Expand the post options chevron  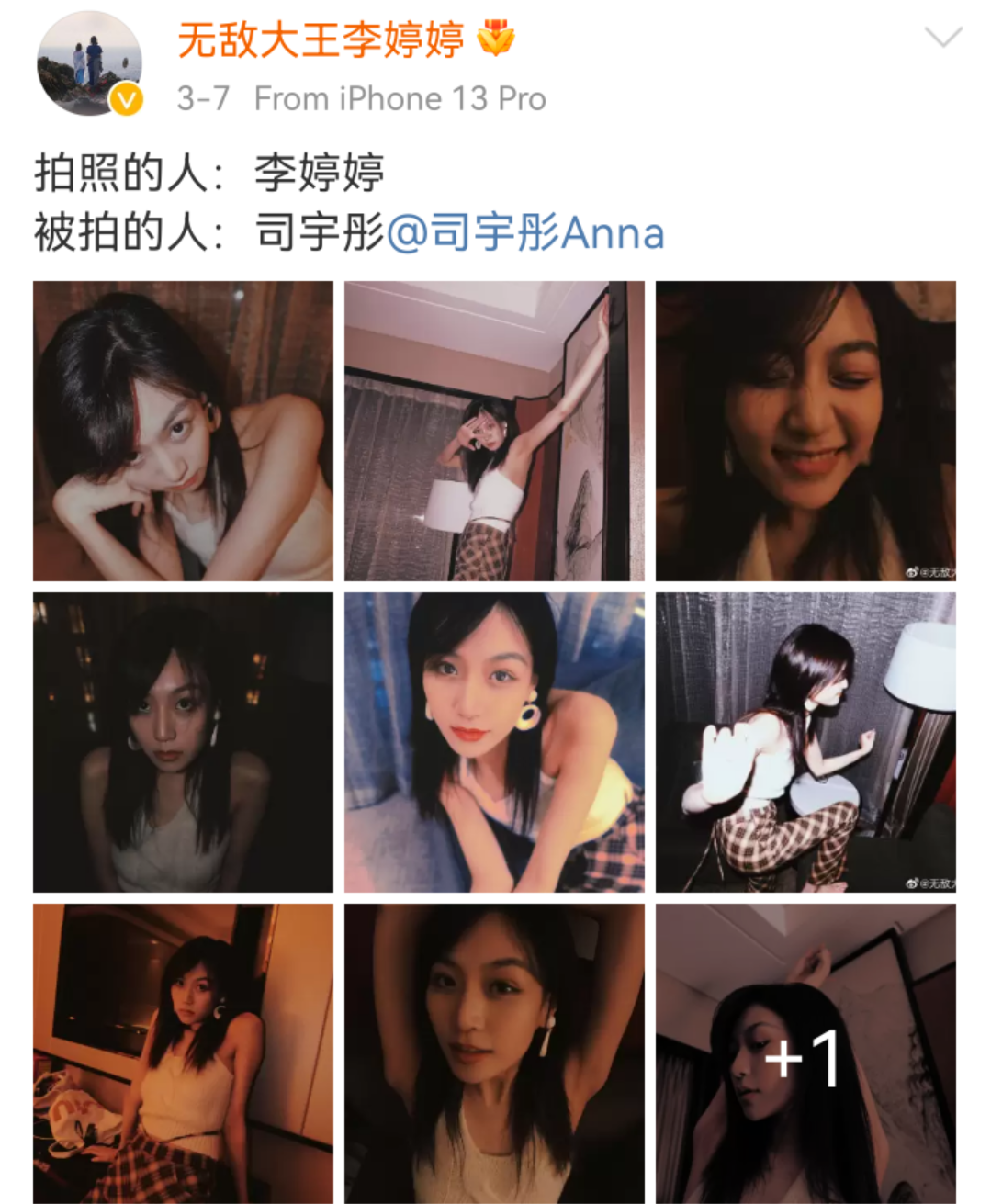[x=942, y=38]
